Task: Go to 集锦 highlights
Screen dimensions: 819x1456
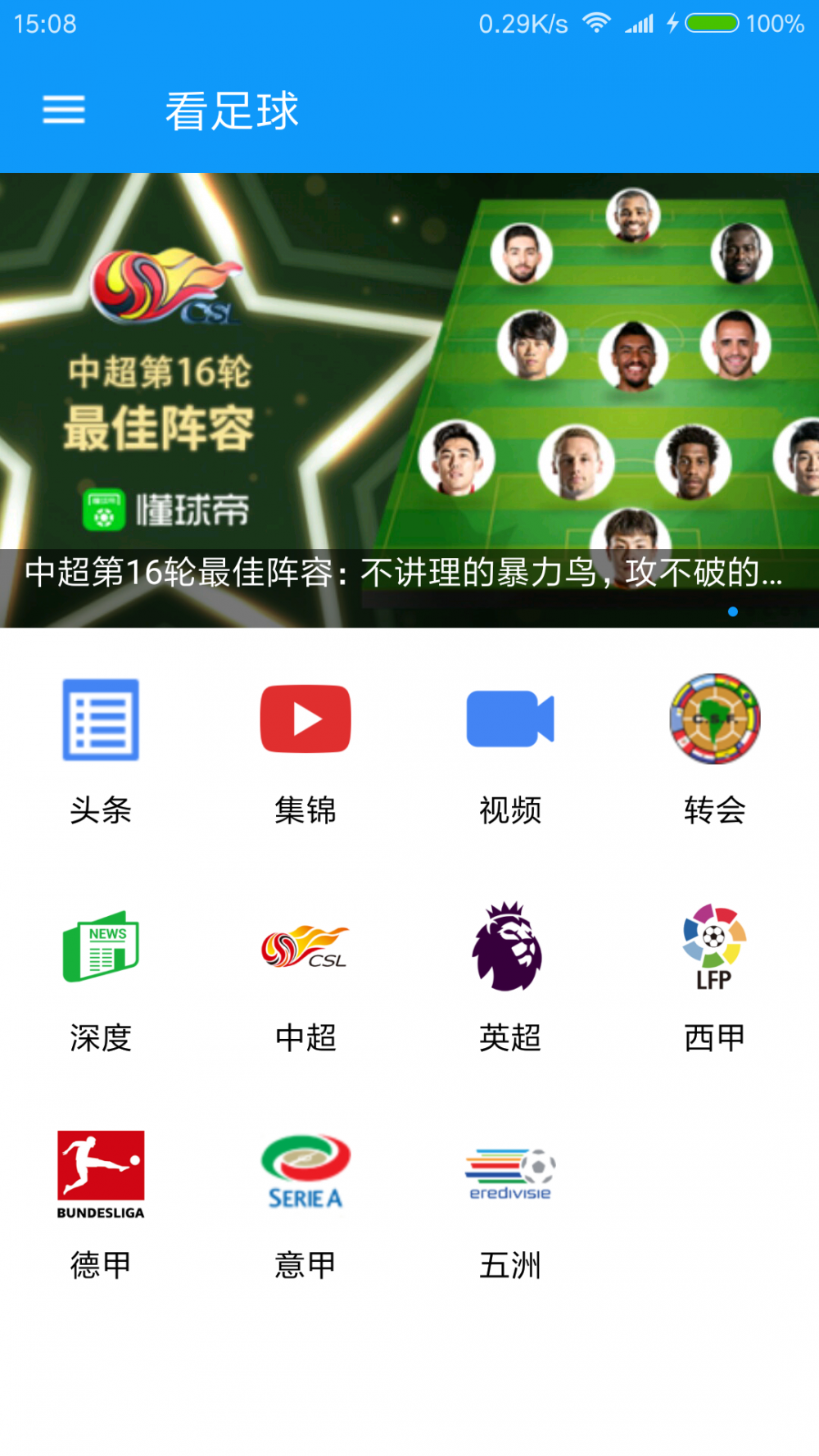Action: pos(305,749)
